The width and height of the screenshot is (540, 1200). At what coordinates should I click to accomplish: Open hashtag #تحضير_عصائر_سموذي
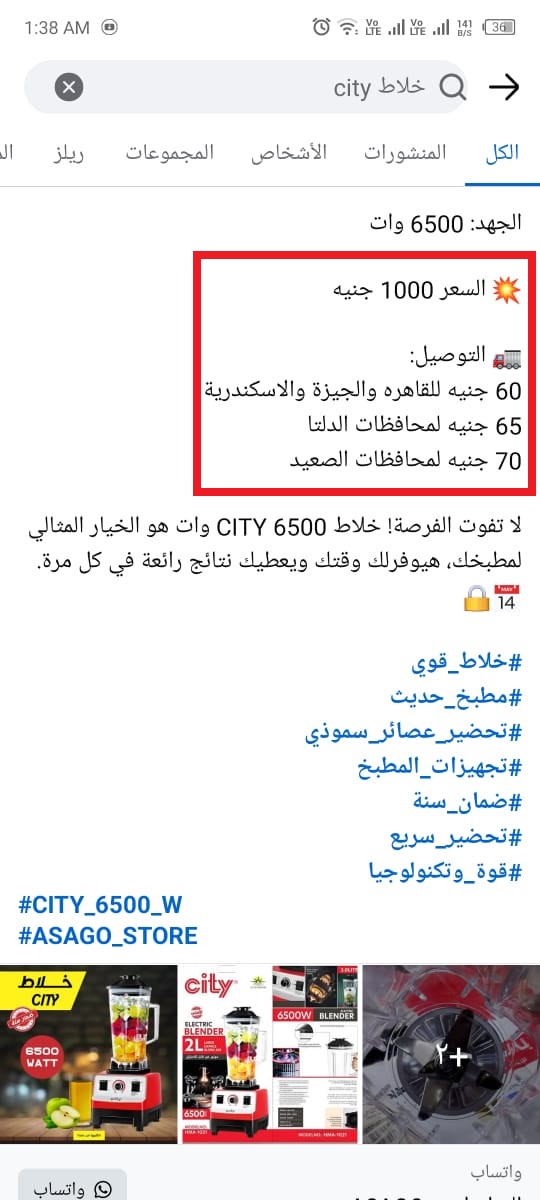click(414, 733)
